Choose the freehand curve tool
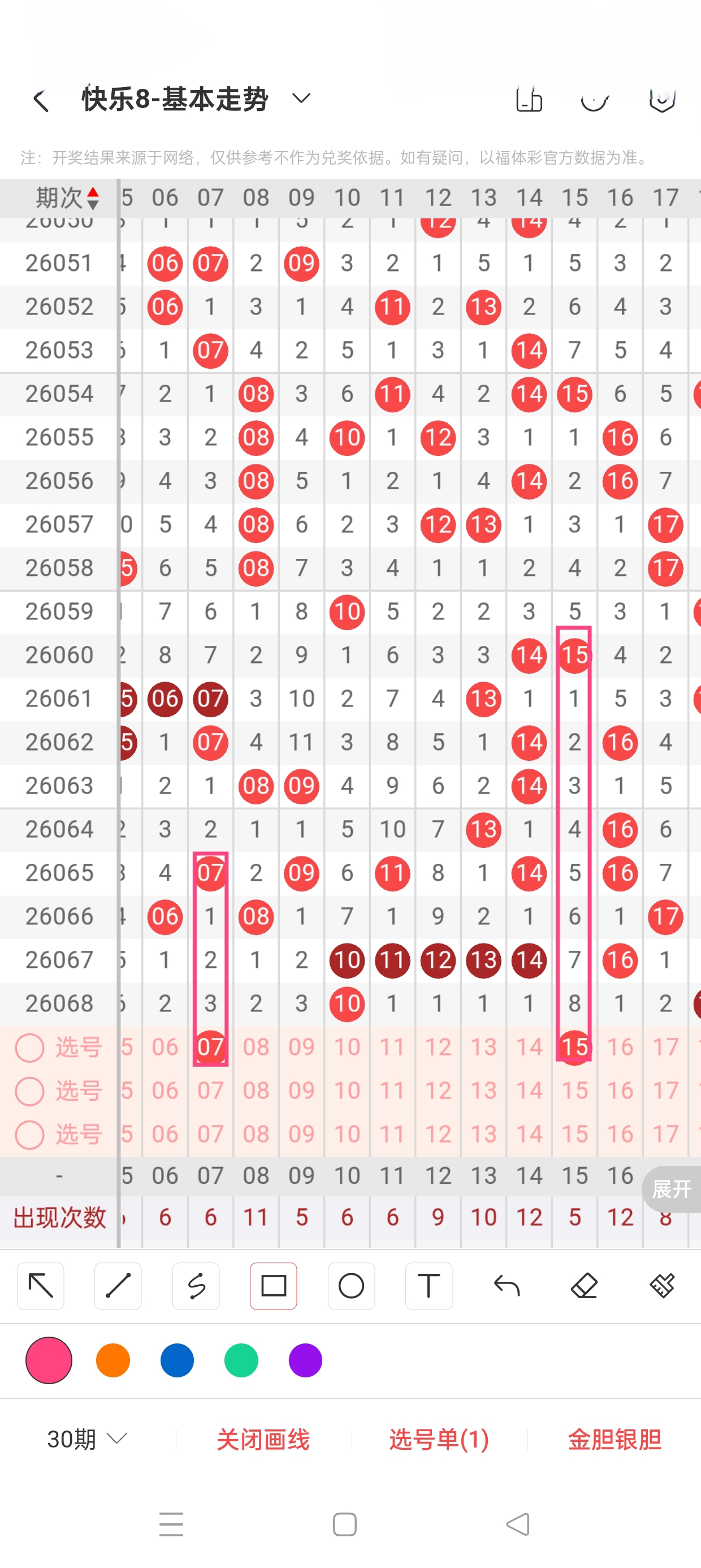Viewport: 701px width, 1568px height. [196, 1286]
